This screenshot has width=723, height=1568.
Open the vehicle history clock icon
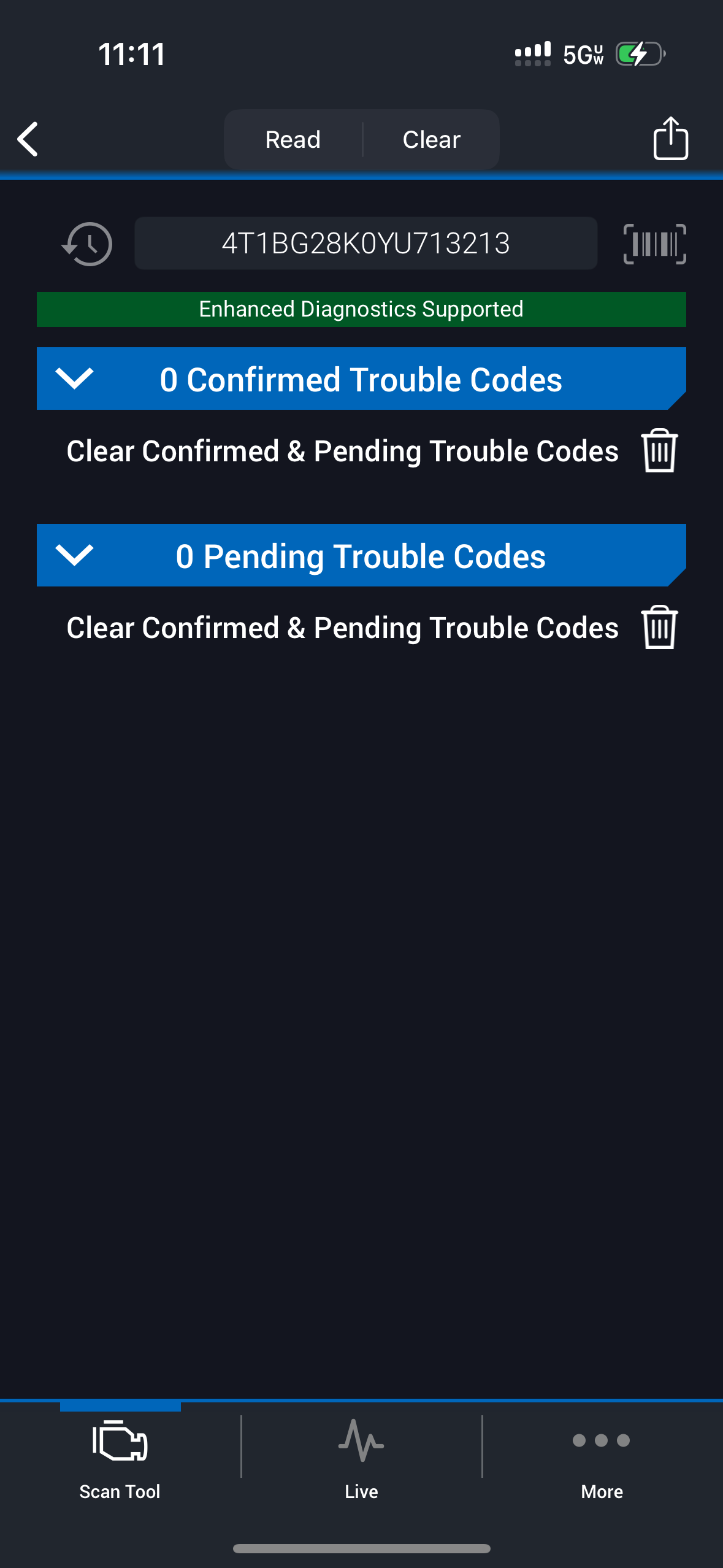[x=87, y=244]
